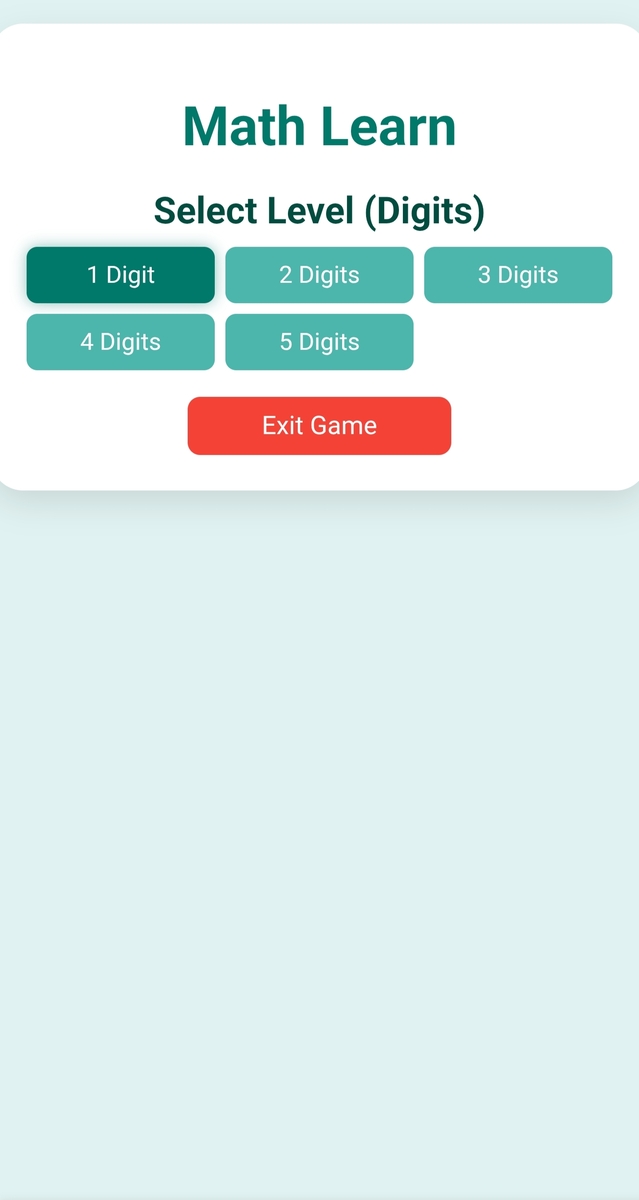Start the 4 Digits level
Image resolution: width=639 pixels, height=1200 pixels.
(120, 342)
